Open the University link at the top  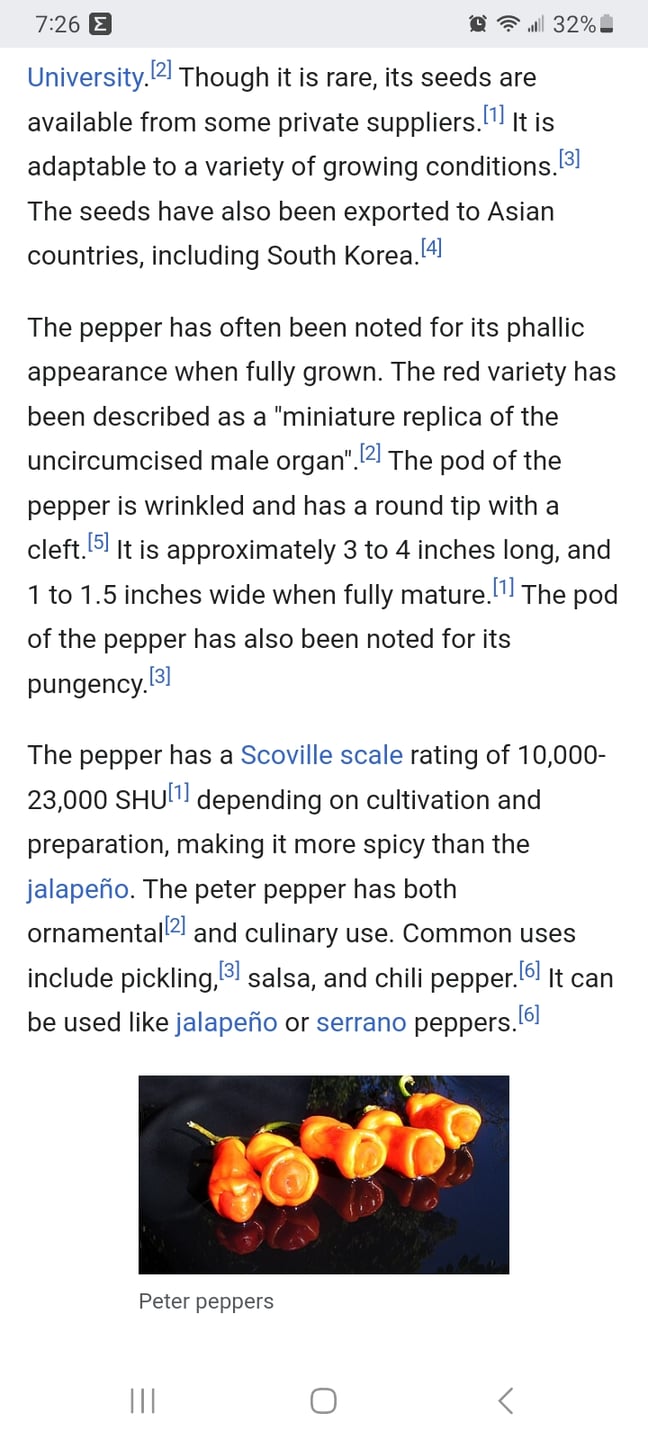coord(86,78)
